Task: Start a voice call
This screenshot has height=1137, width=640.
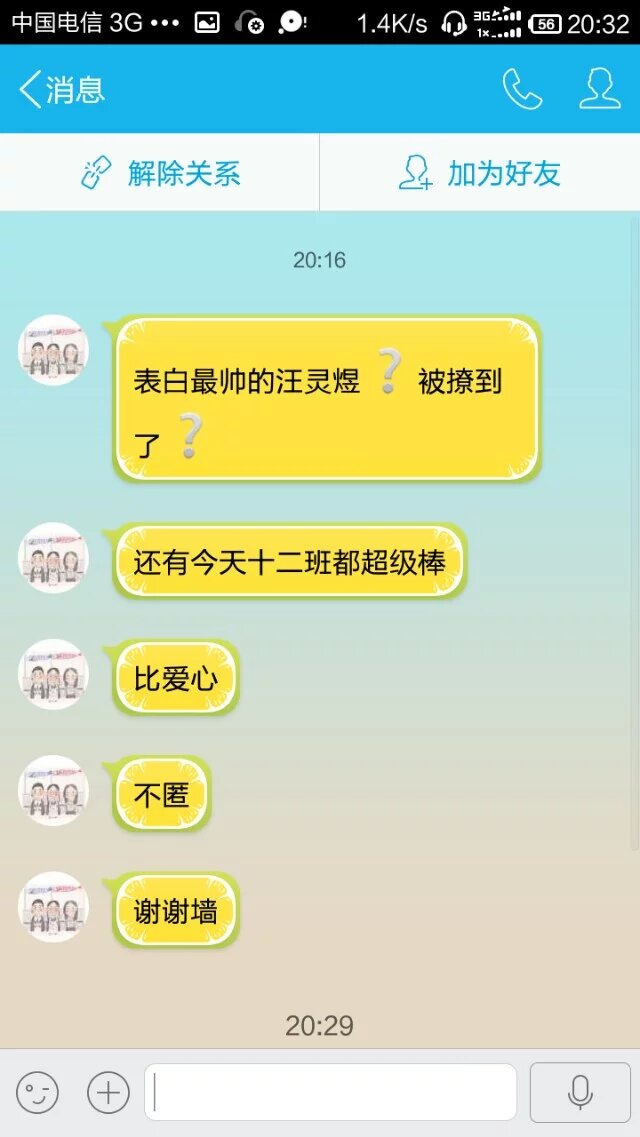Action: [x=522, y=90]
